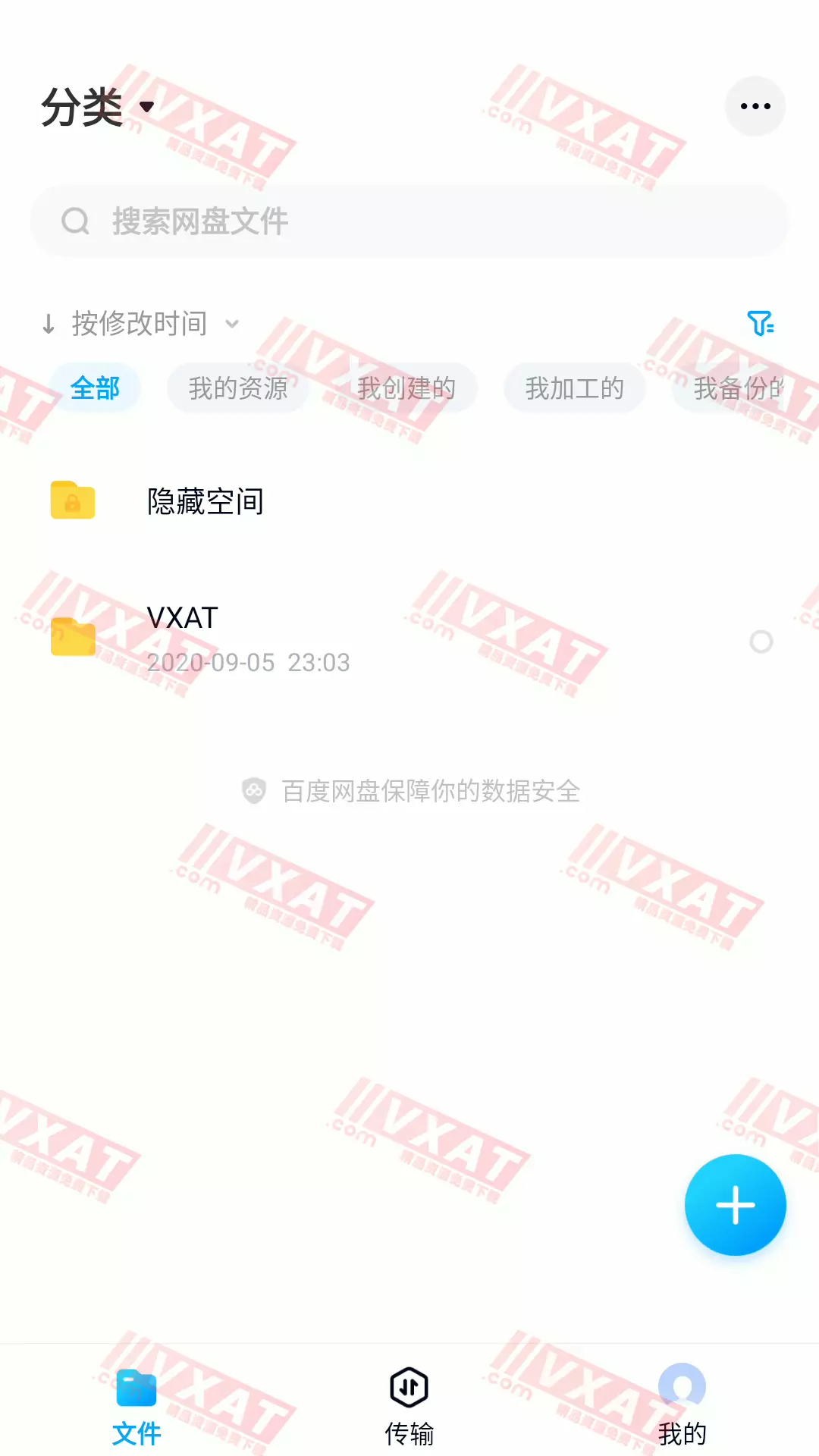Click the sort direction arrow beside 按修改时间
Image resolution: width=819 pixels, height=1456 pixels.
[49, 323]
